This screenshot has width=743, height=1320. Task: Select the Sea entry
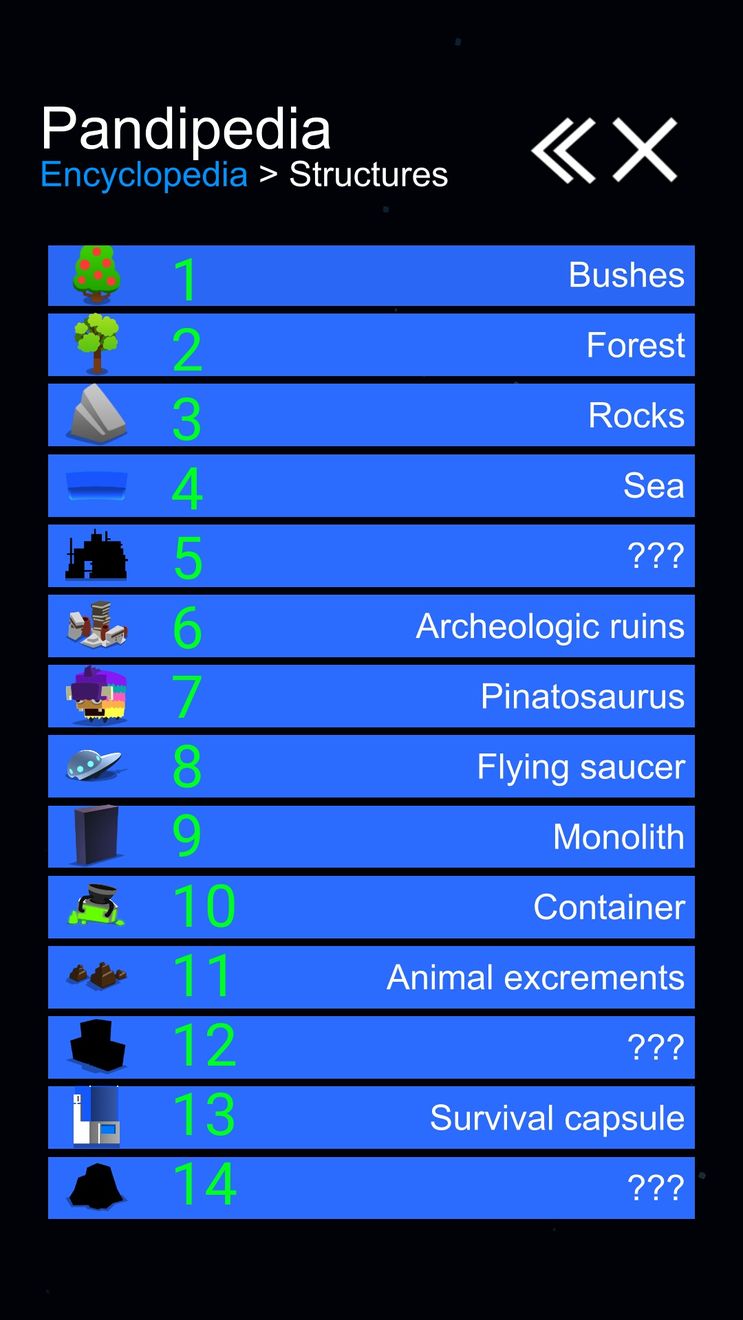[371, 486]
